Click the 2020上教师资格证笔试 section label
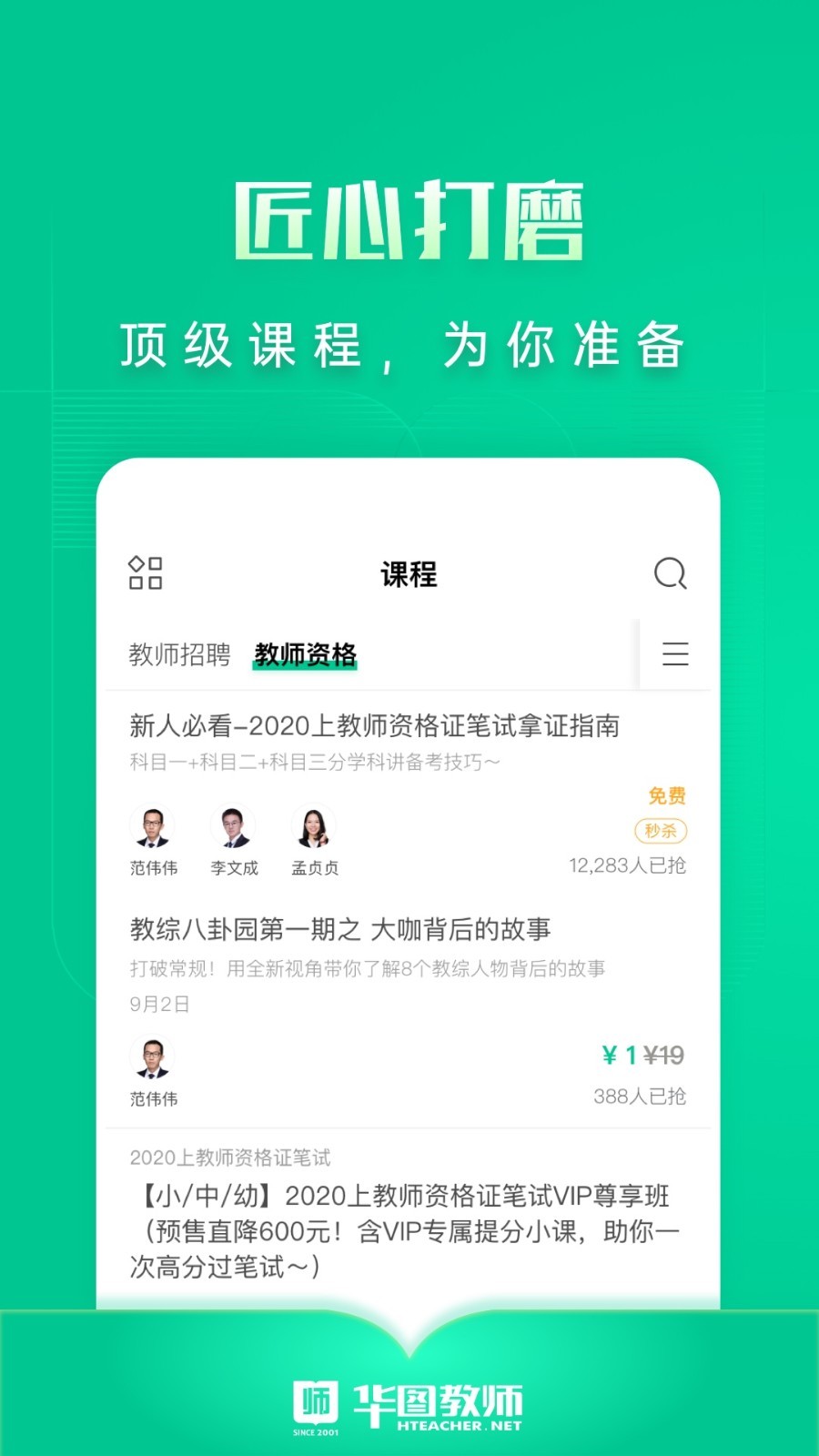 pos(229,1158)
